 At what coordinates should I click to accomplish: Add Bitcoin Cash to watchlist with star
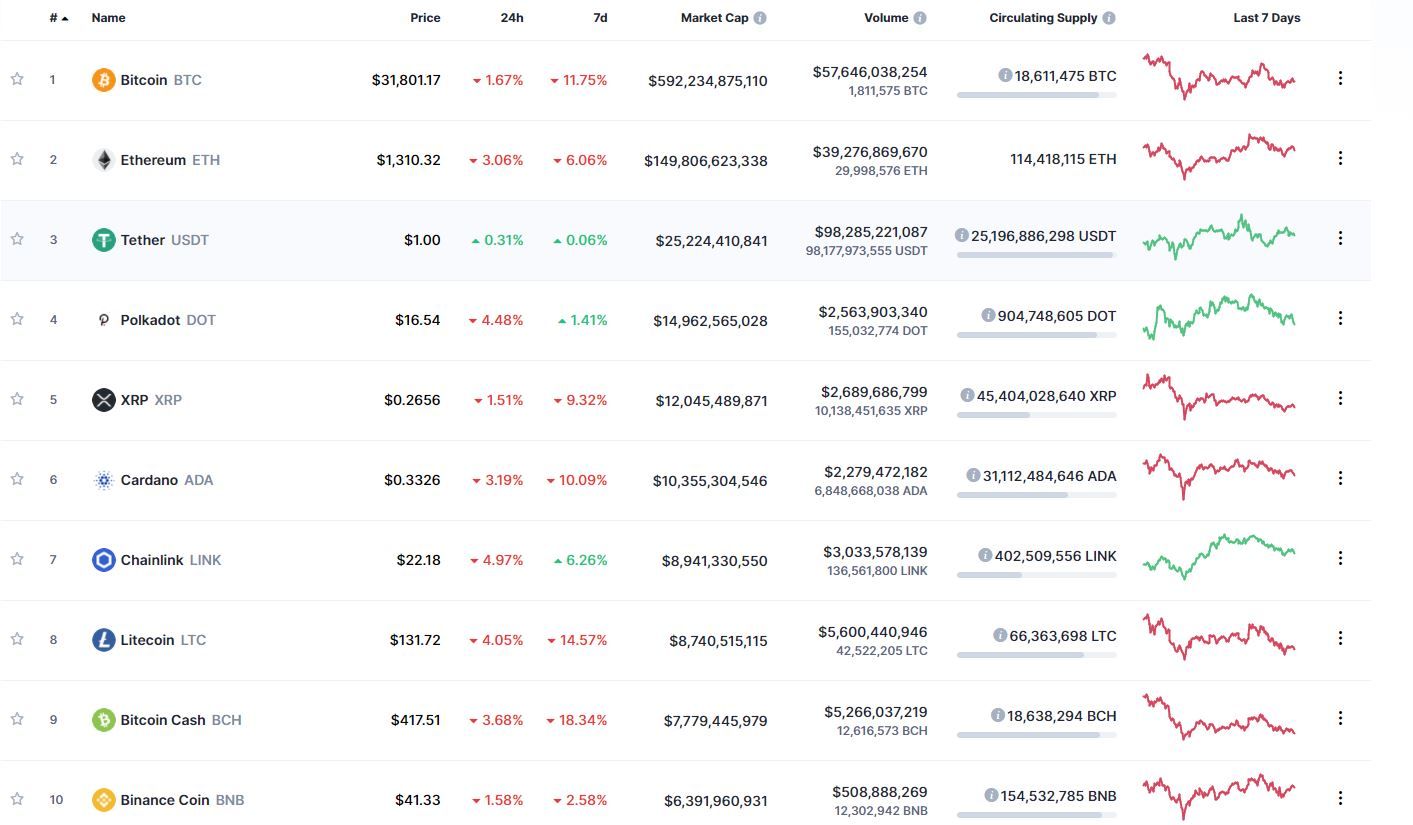(x=17, y=719)
